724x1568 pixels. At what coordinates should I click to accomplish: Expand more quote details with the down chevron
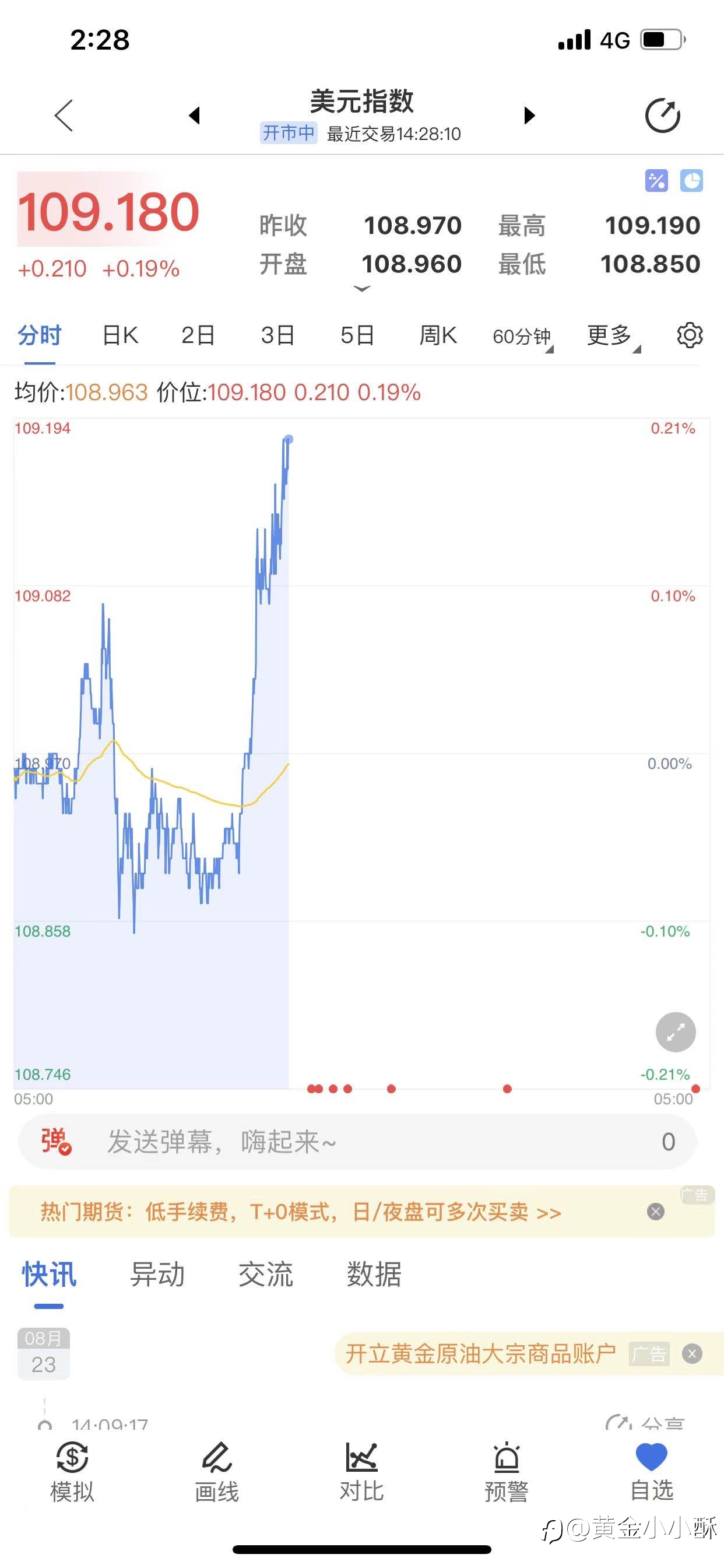click(361, 289)
